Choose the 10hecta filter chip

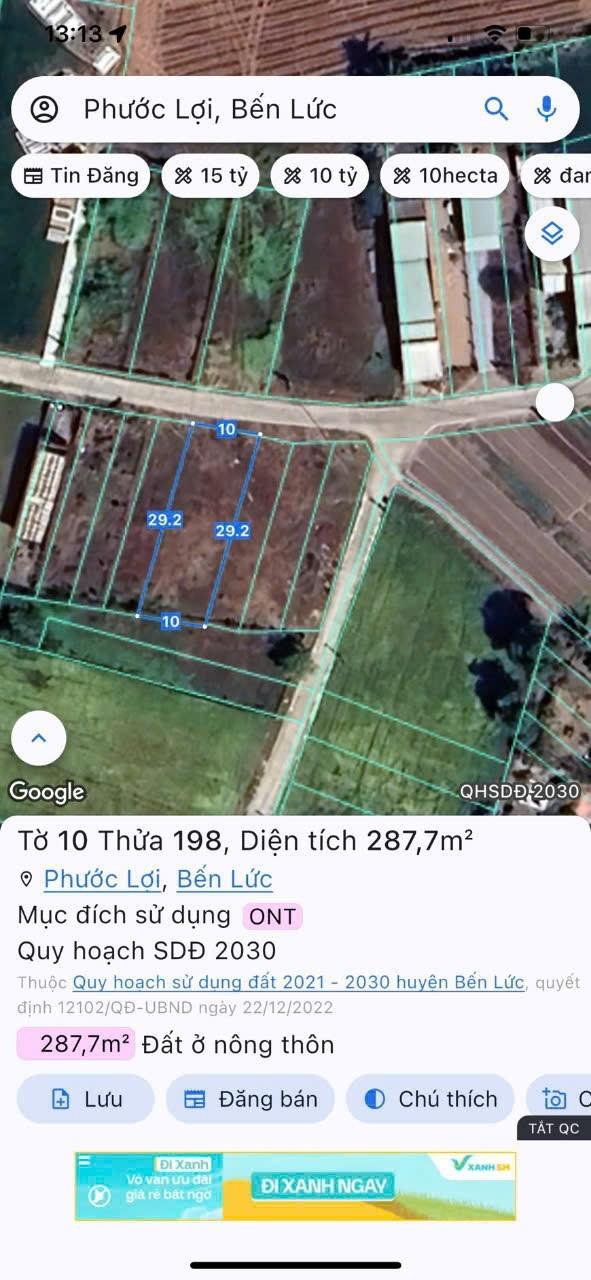coord(446,176)
